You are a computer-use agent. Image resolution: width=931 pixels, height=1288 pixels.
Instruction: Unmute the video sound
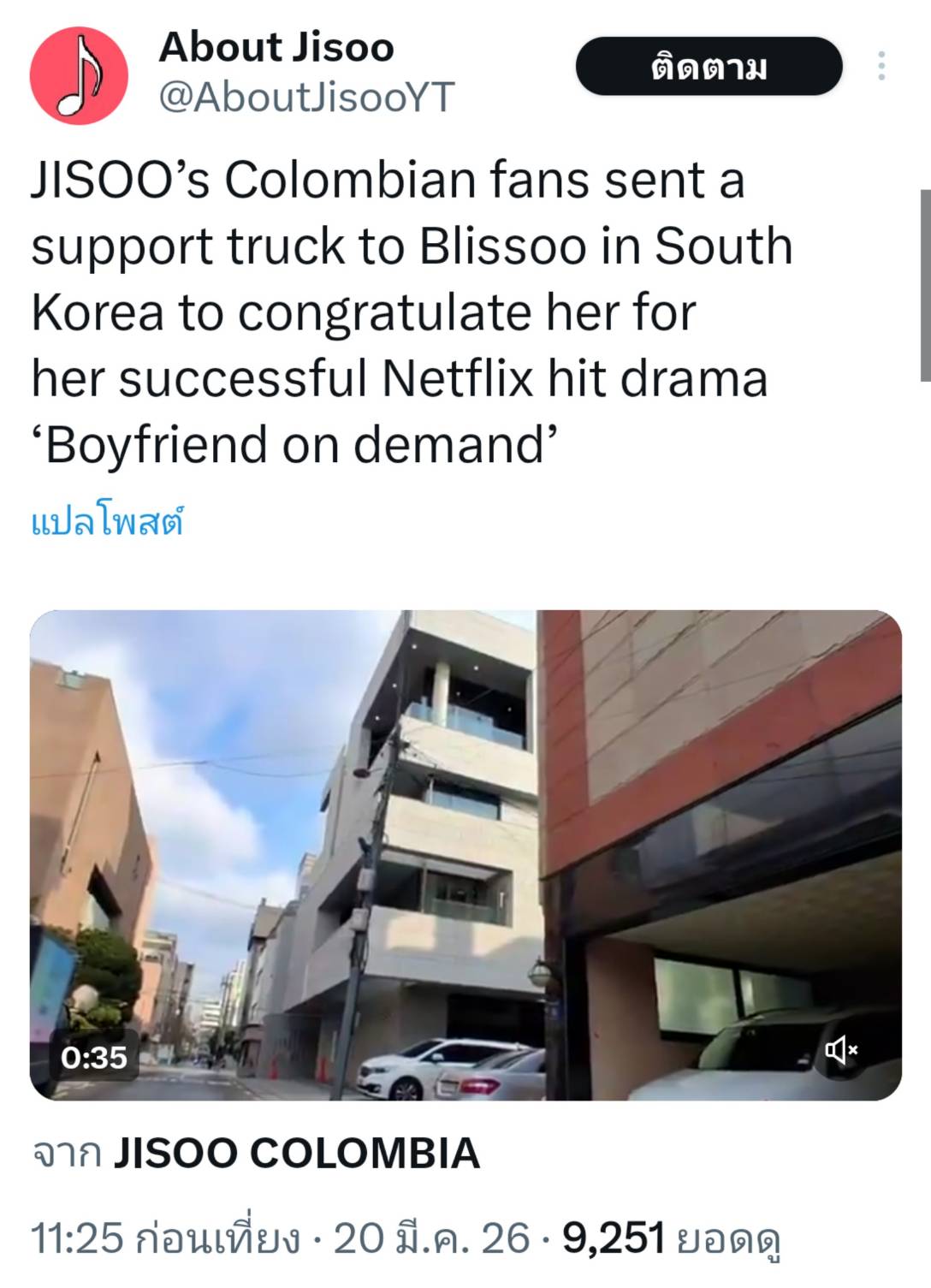[x=840, y=1049]
